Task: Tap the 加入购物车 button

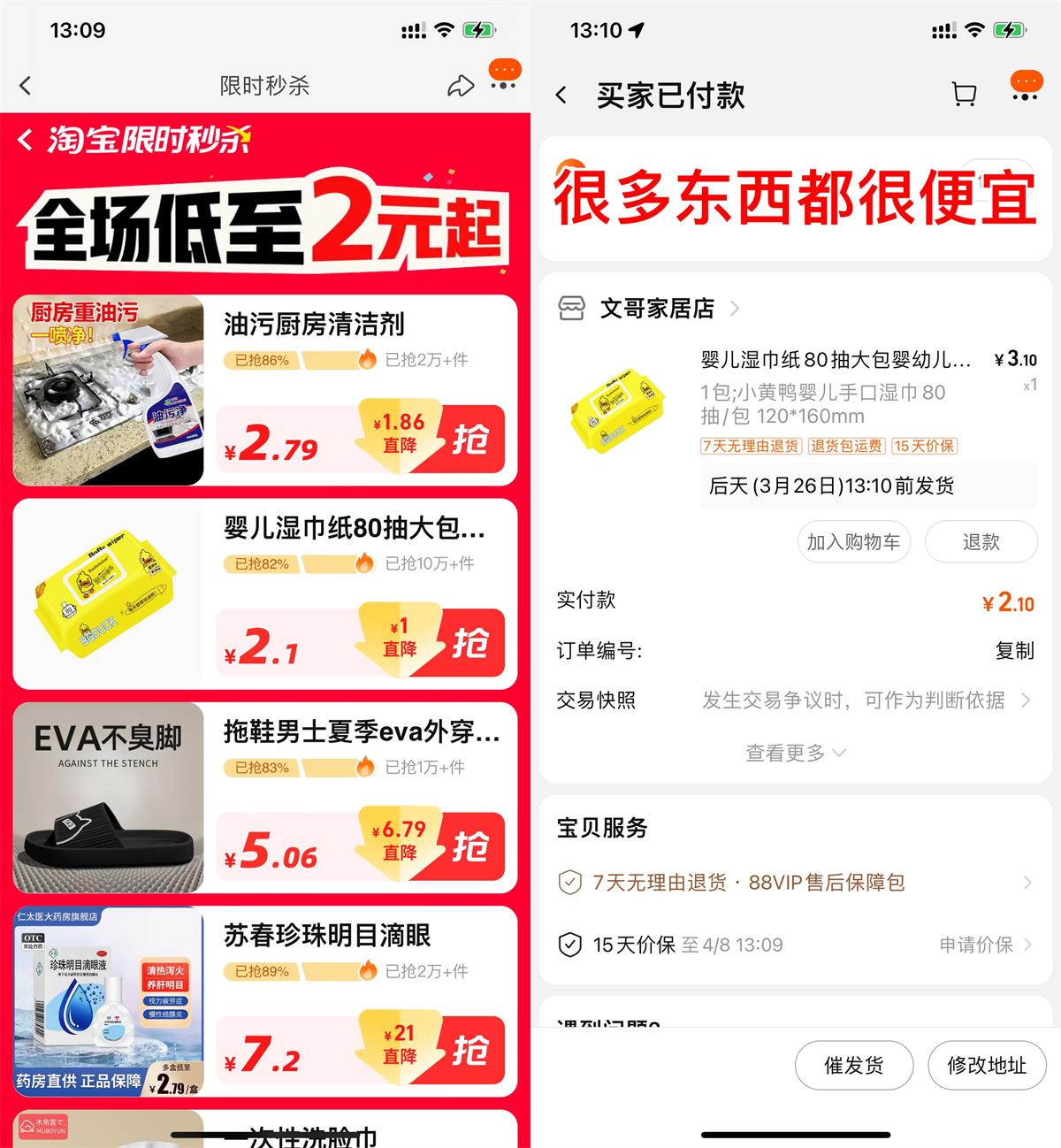Action: [853, 542]
